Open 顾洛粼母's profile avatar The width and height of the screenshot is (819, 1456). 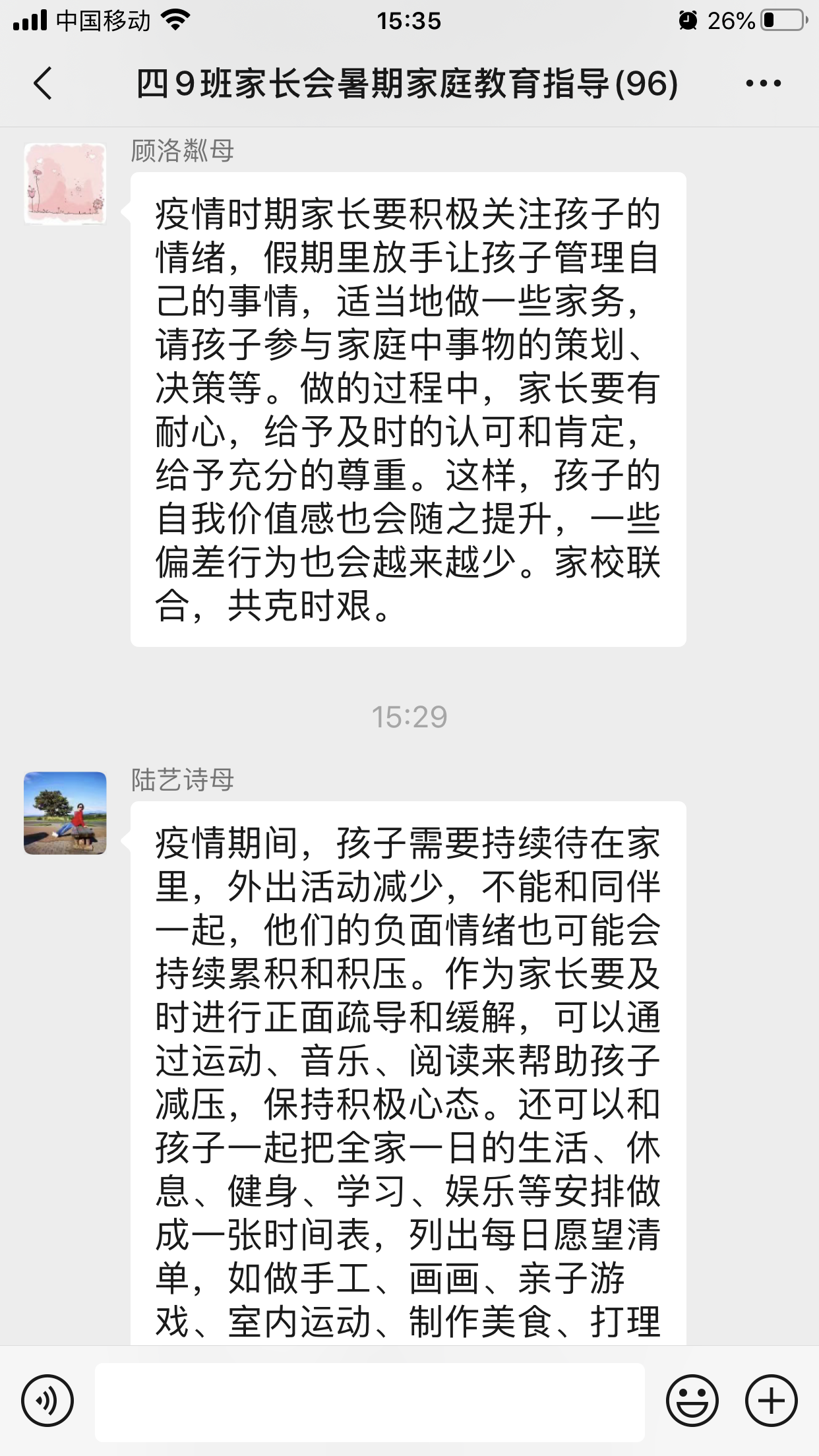(65, 184)
